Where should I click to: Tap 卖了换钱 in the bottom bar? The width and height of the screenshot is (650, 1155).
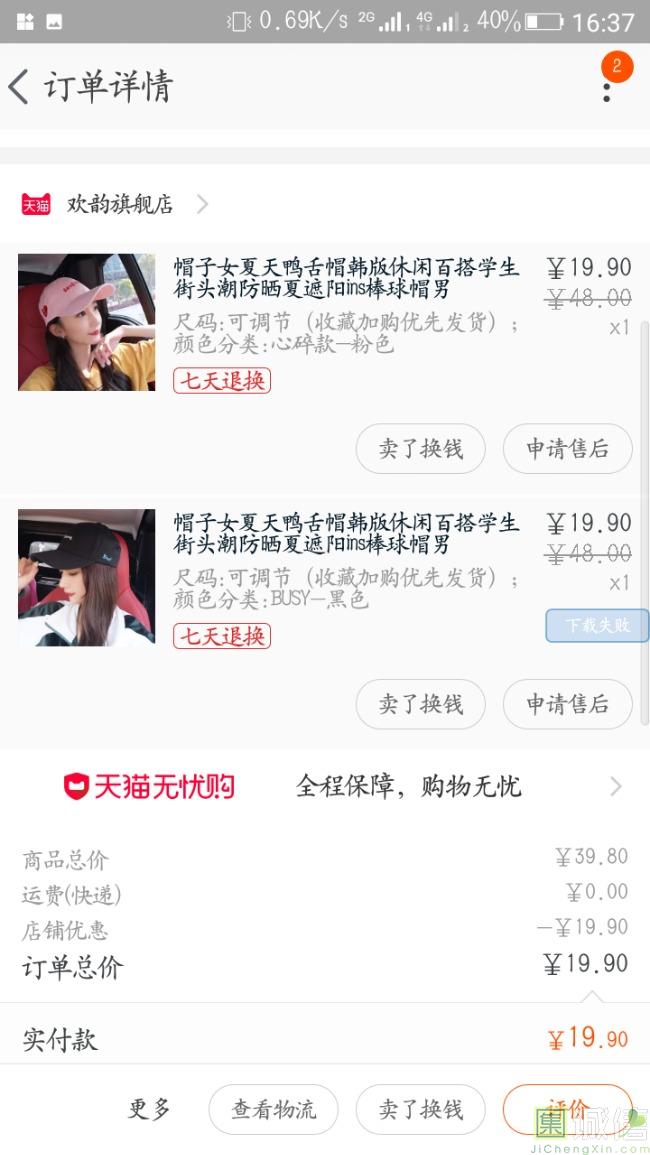coord(420,1109)
